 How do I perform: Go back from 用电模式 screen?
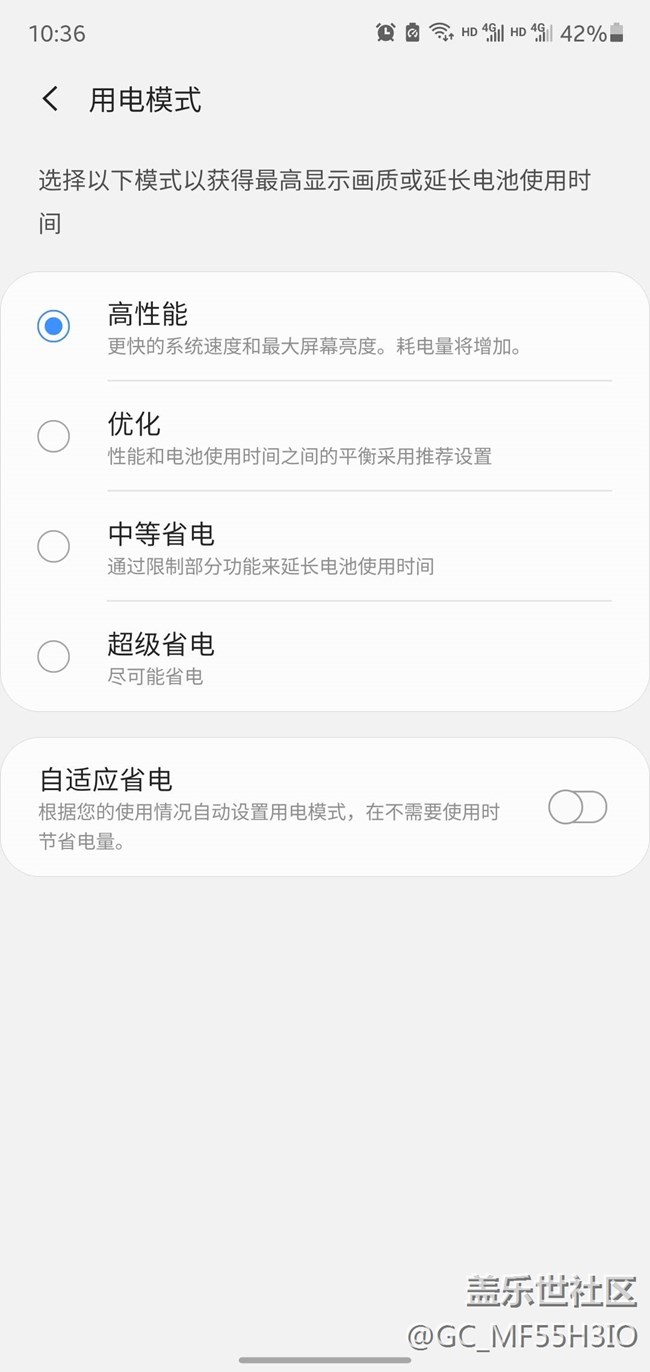tap(50, 99)
